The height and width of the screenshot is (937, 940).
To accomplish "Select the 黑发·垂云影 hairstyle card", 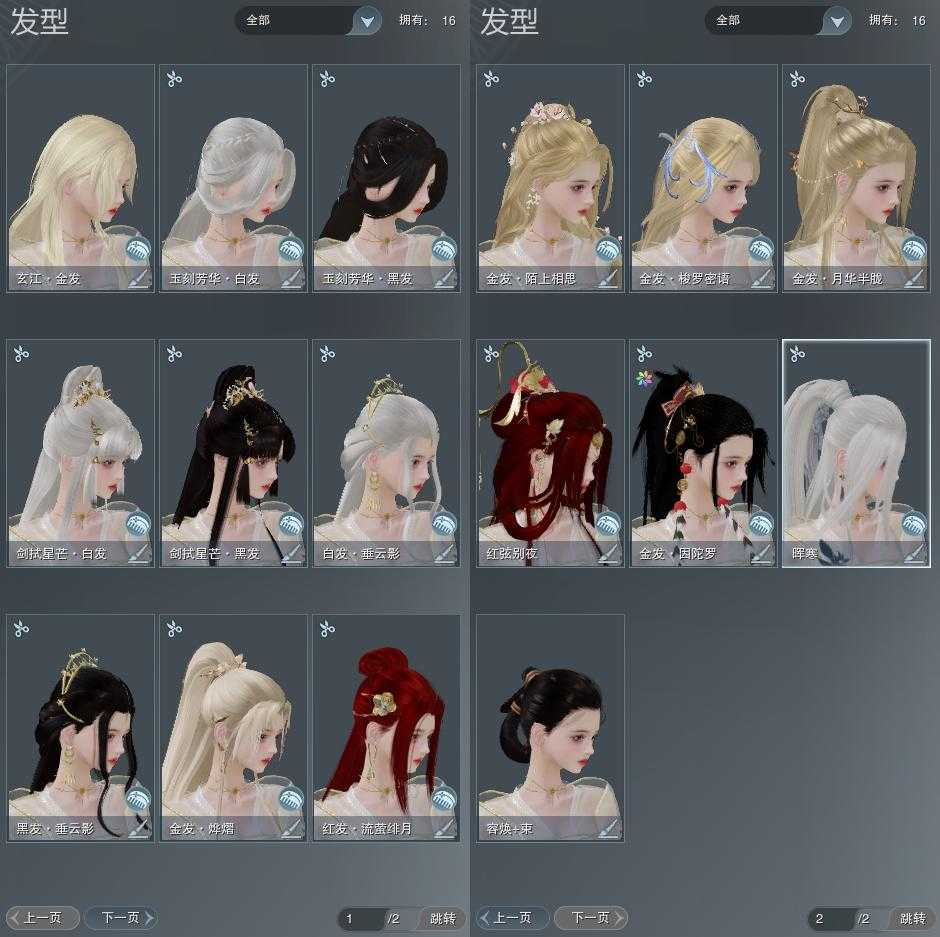I will pyautogui.click(x=81, y=727).
